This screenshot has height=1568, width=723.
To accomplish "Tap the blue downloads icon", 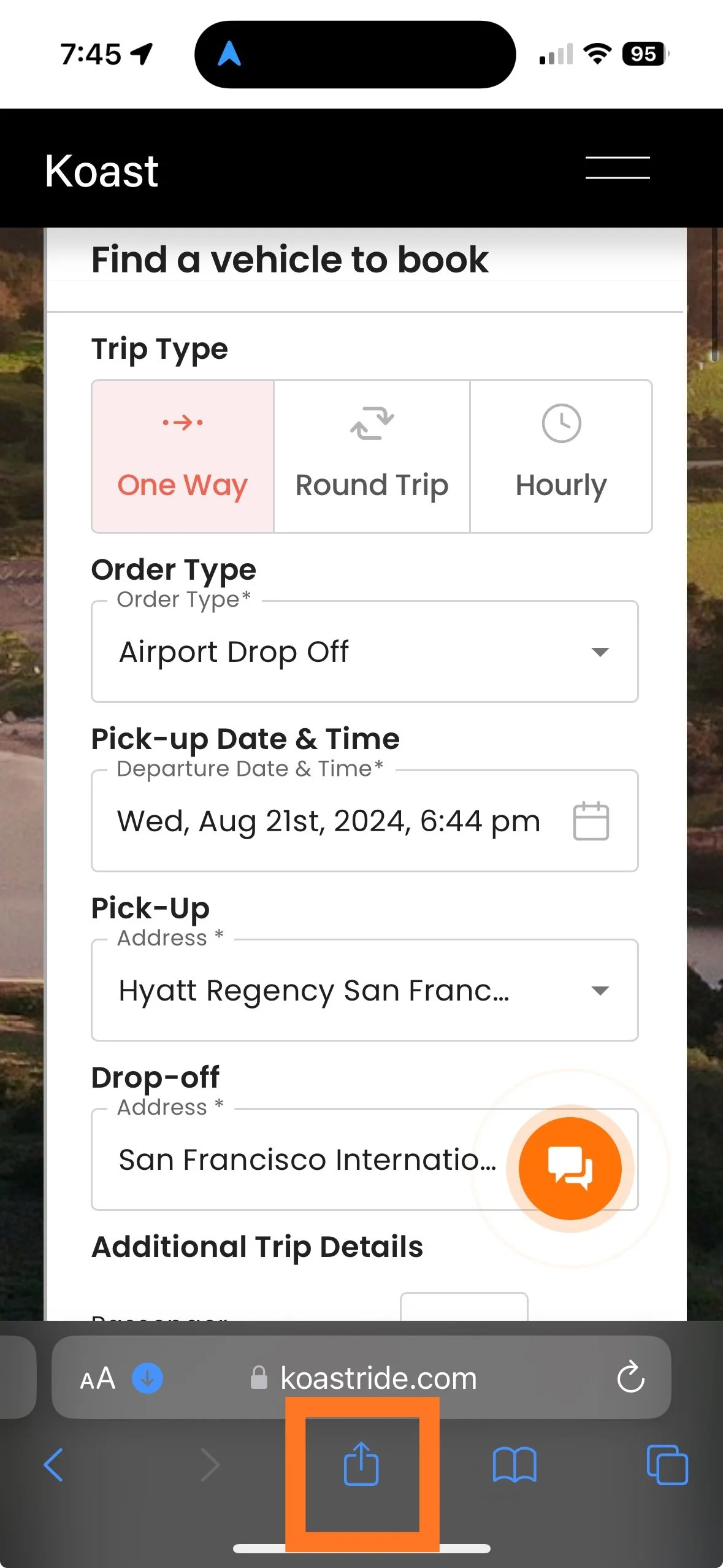I will tap(147, 1379).
